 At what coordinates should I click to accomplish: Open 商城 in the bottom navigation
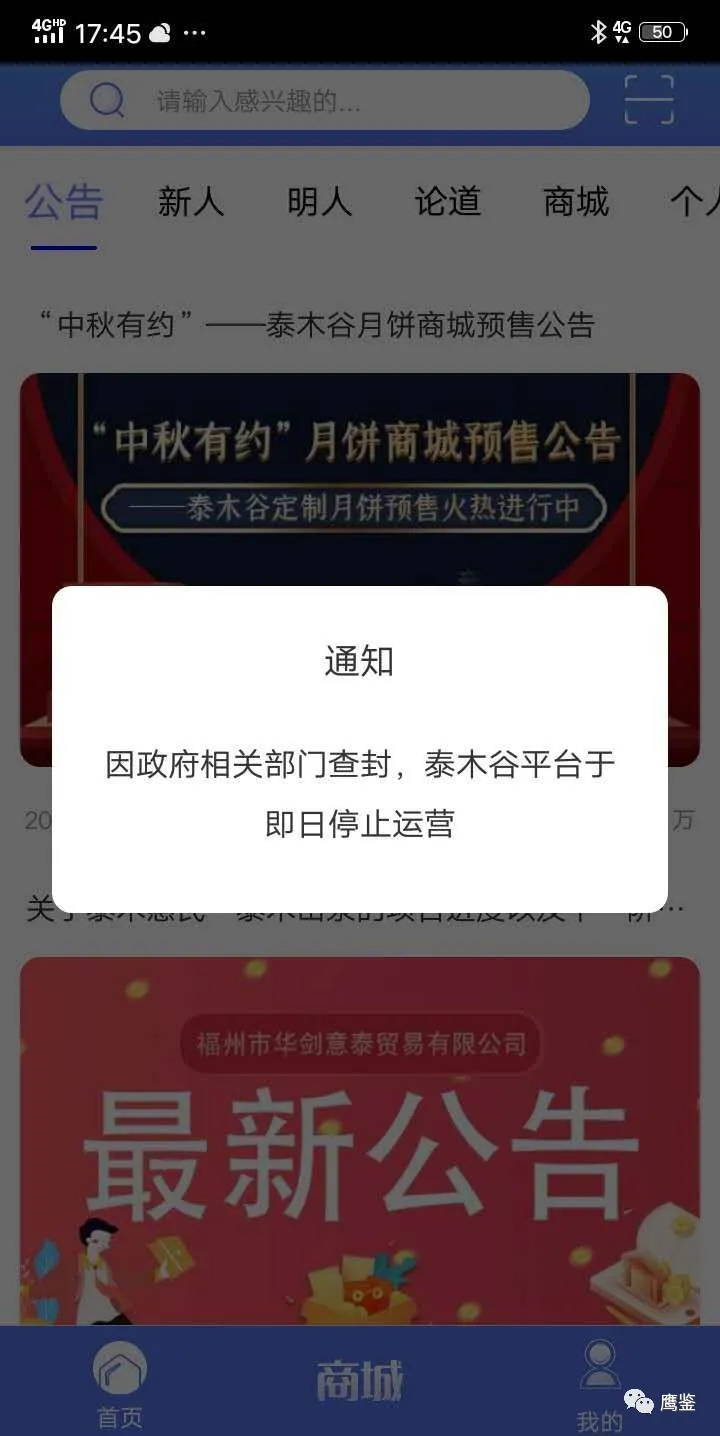pos(360,1382)
